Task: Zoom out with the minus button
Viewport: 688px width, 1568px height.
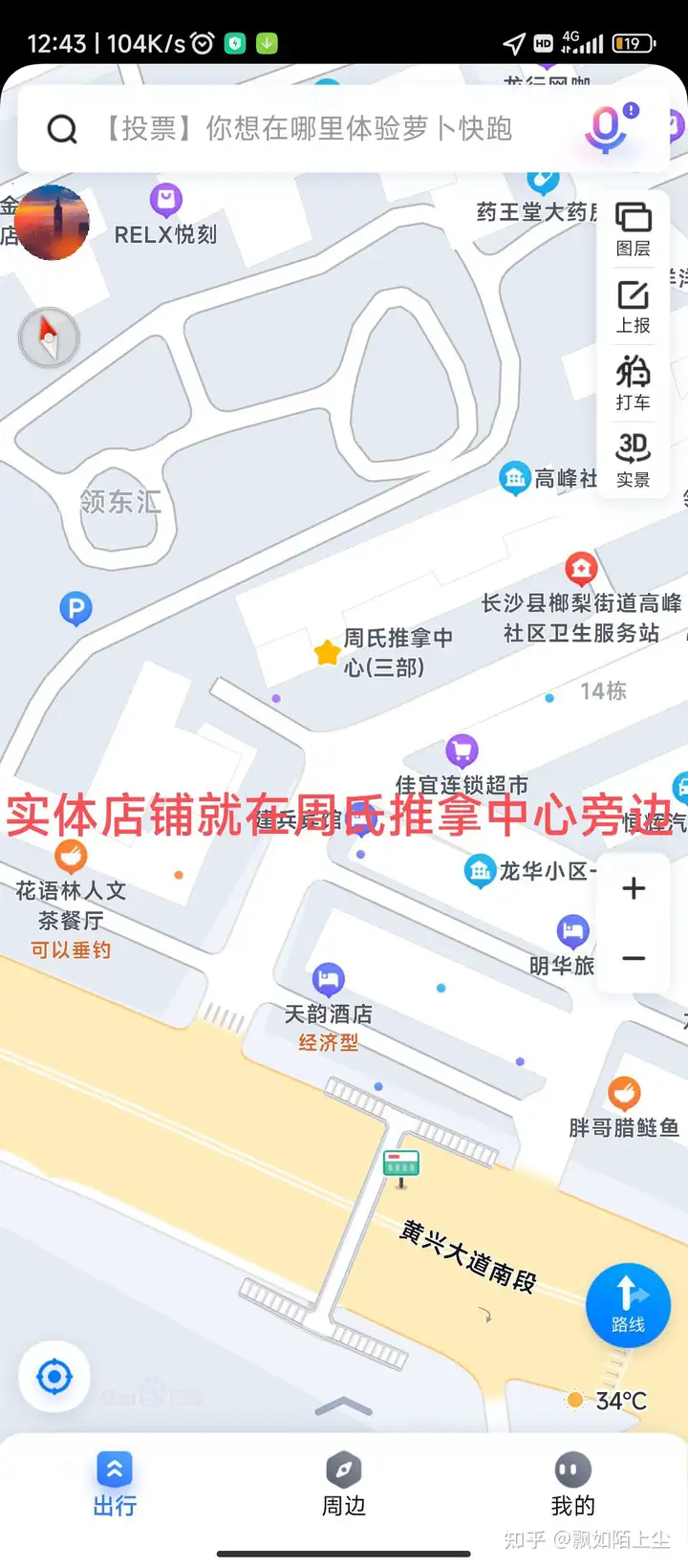Action: (x=634, y=958)
